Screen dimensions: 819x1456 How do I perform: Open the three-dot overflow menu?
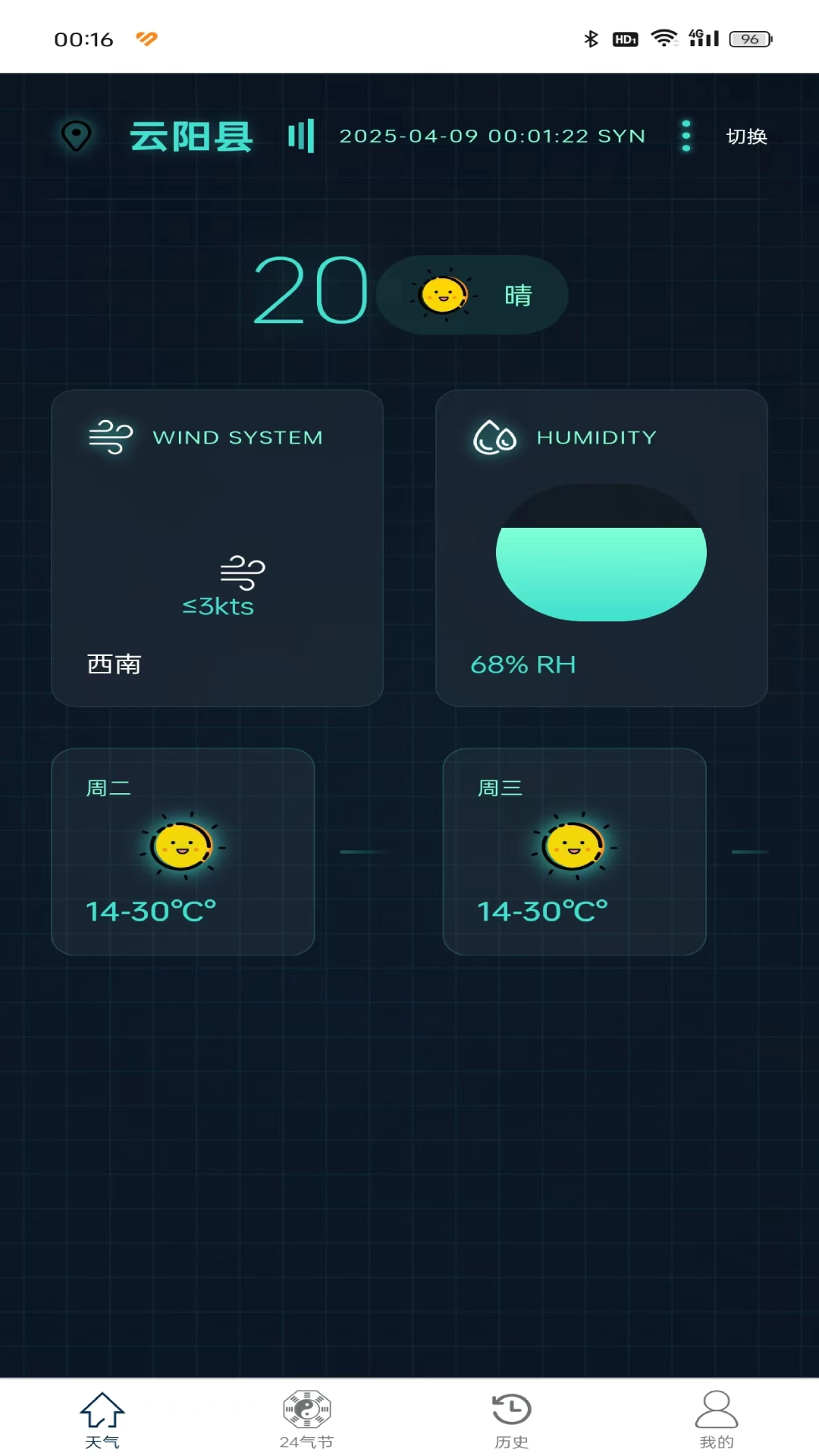[x=686, y=136]
